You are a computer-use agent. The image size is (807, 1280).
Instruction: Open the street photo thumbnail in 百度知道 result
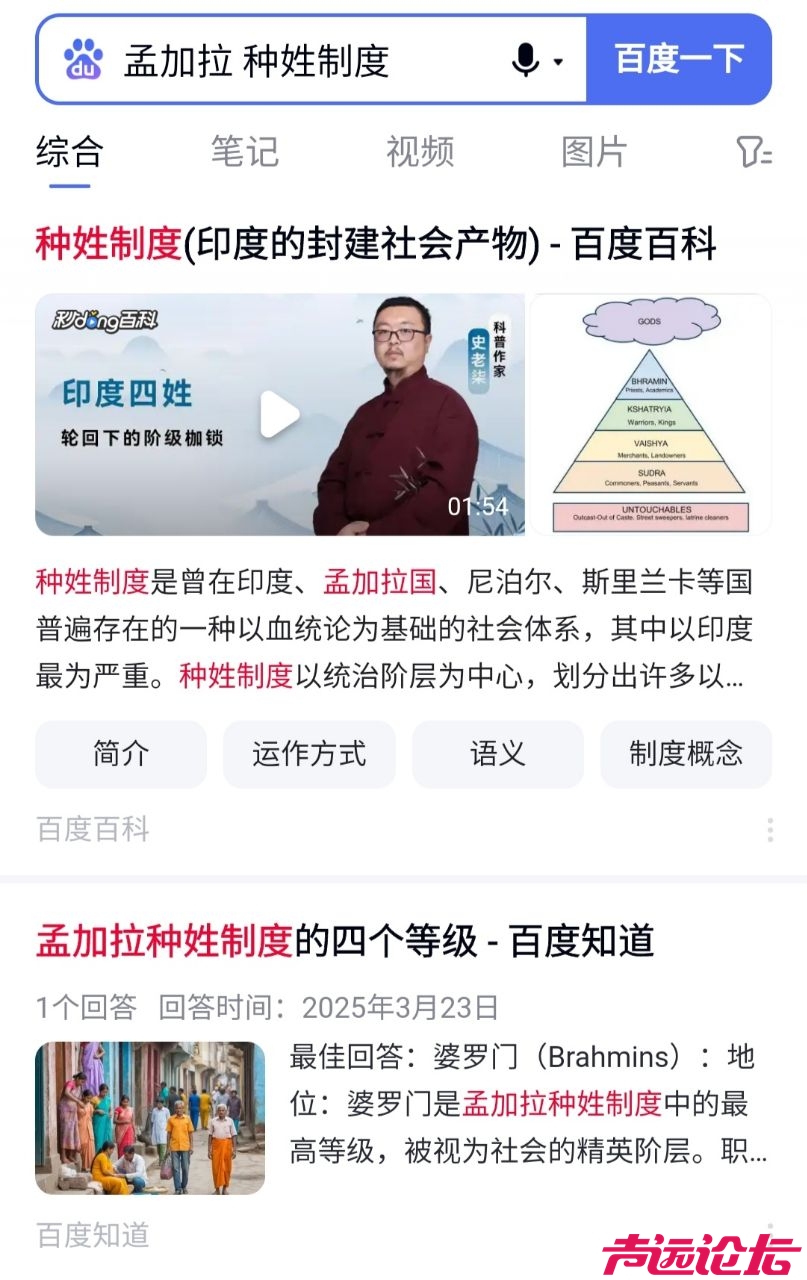click(150, 1117)
